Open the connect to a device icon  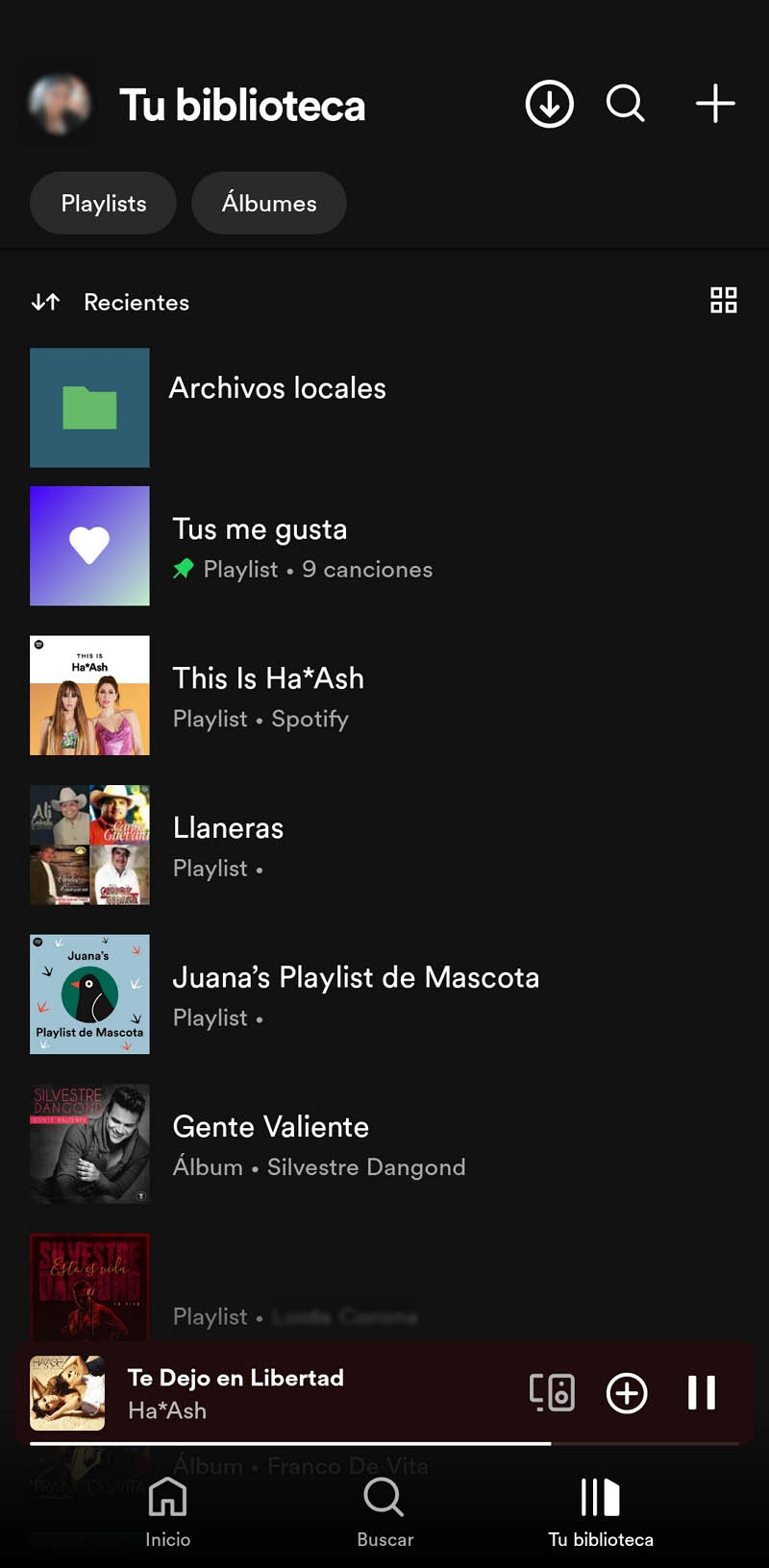tap(553, 1392)
